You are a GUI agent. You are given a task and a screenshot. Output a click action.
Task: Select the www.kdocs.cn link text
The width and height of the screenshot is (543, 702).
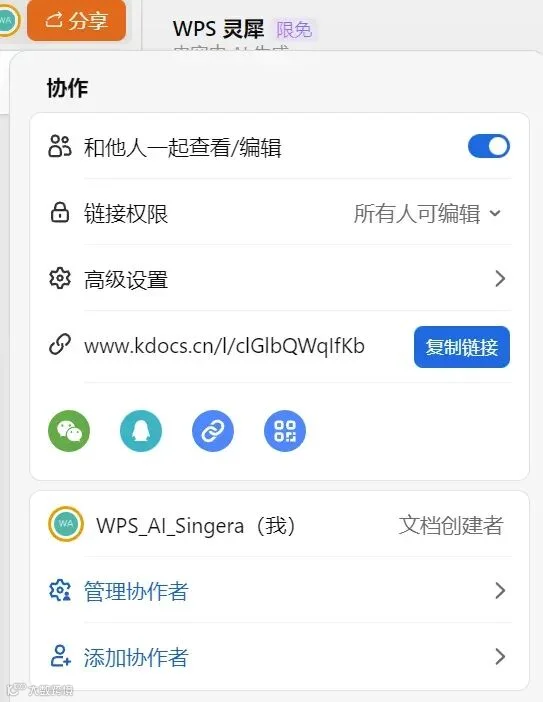[224, 347]
